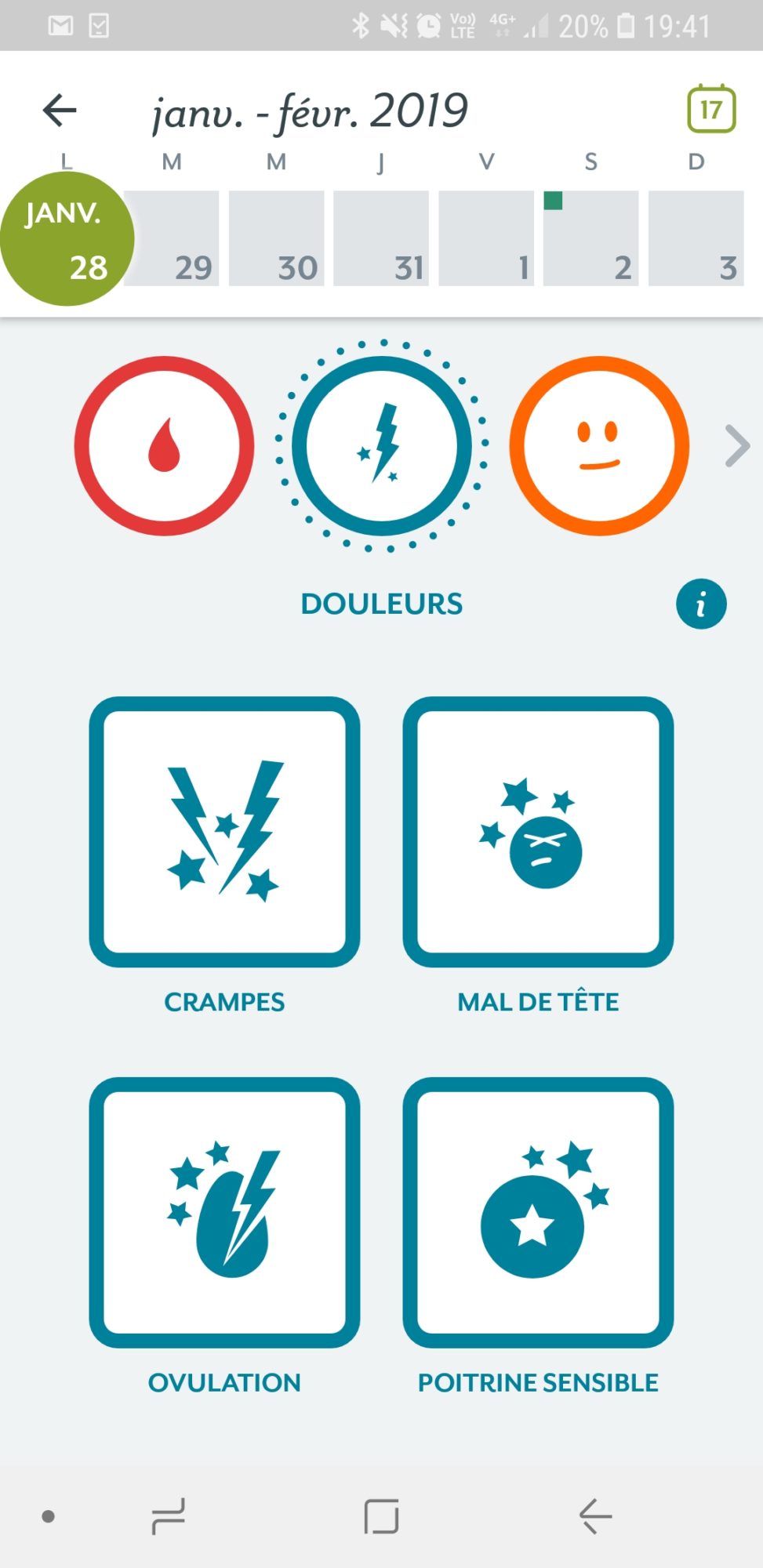Switch to the red bleeding drop category
This screenshot has width=763, height=1568.
click(165, 446)
